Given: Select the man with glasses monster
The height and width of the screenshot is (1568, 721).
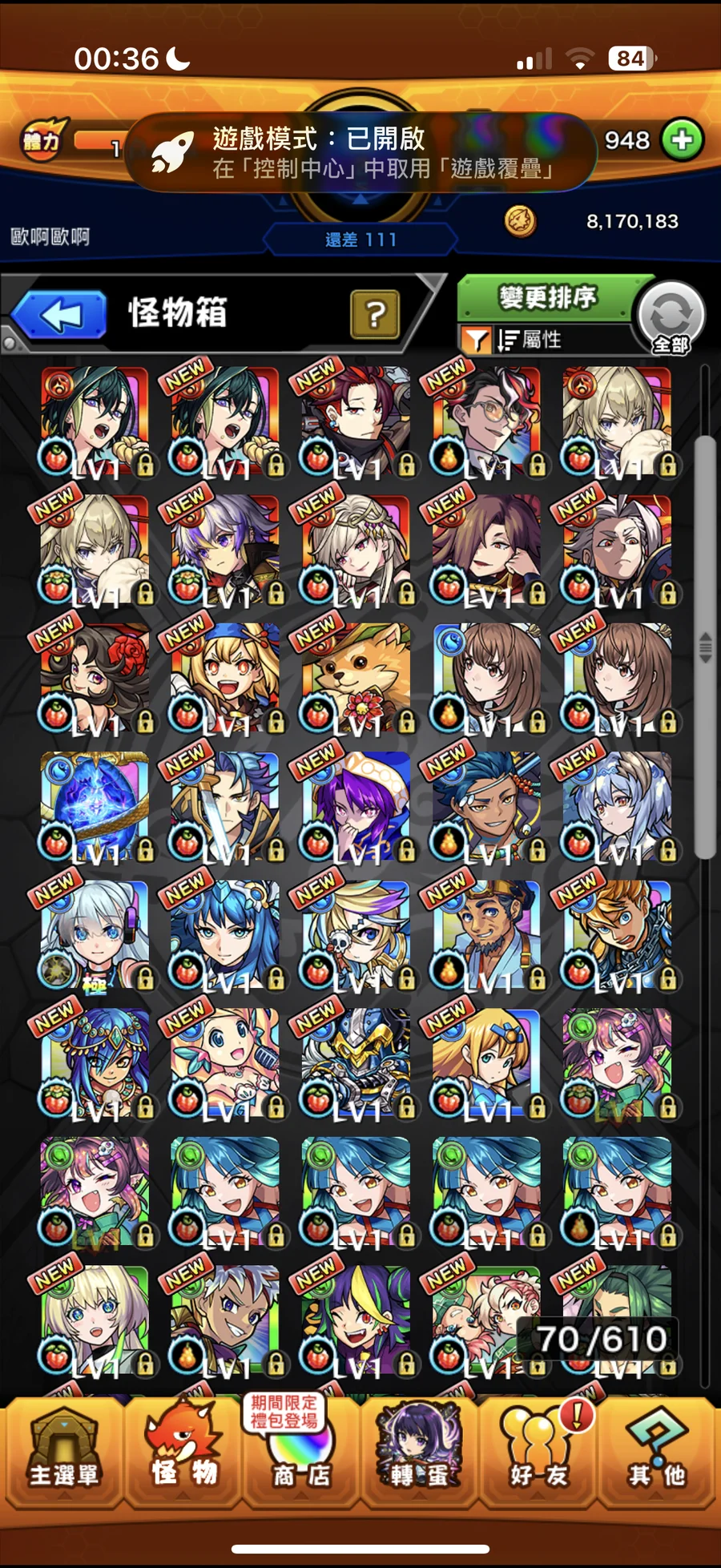Looking at the screenshot, I should 486,422.
